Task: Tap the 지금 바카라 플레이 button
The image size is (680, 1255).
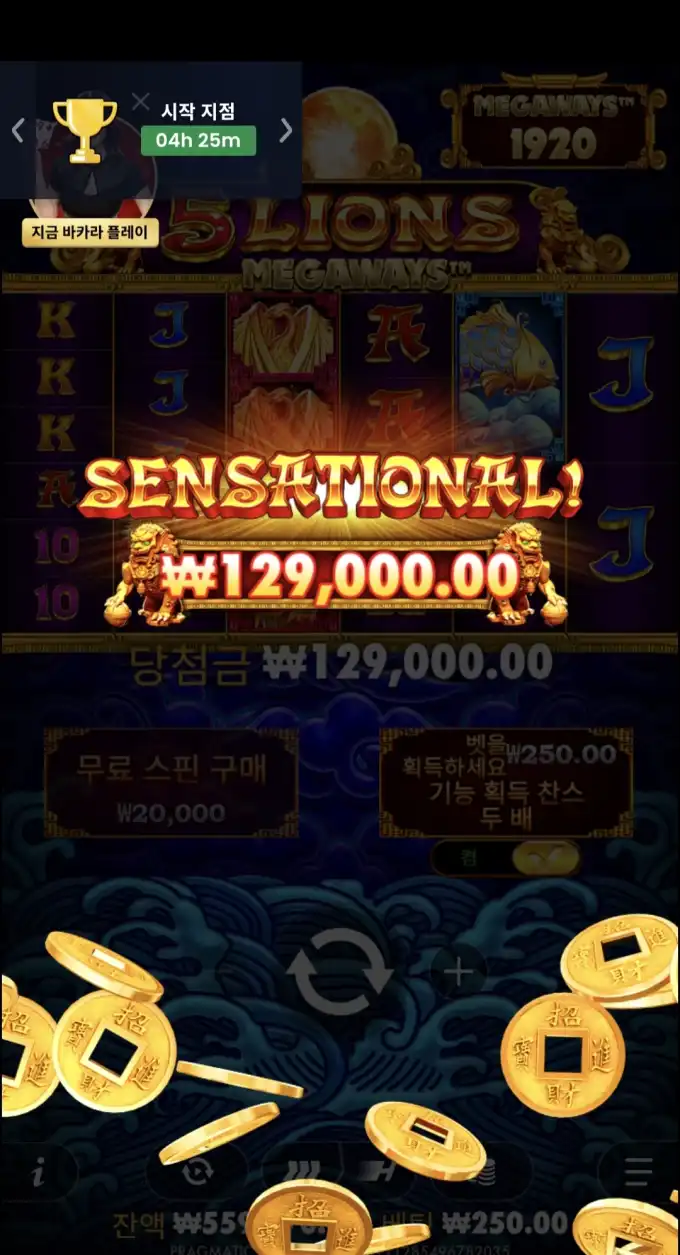Action: (x=90, y=233)
